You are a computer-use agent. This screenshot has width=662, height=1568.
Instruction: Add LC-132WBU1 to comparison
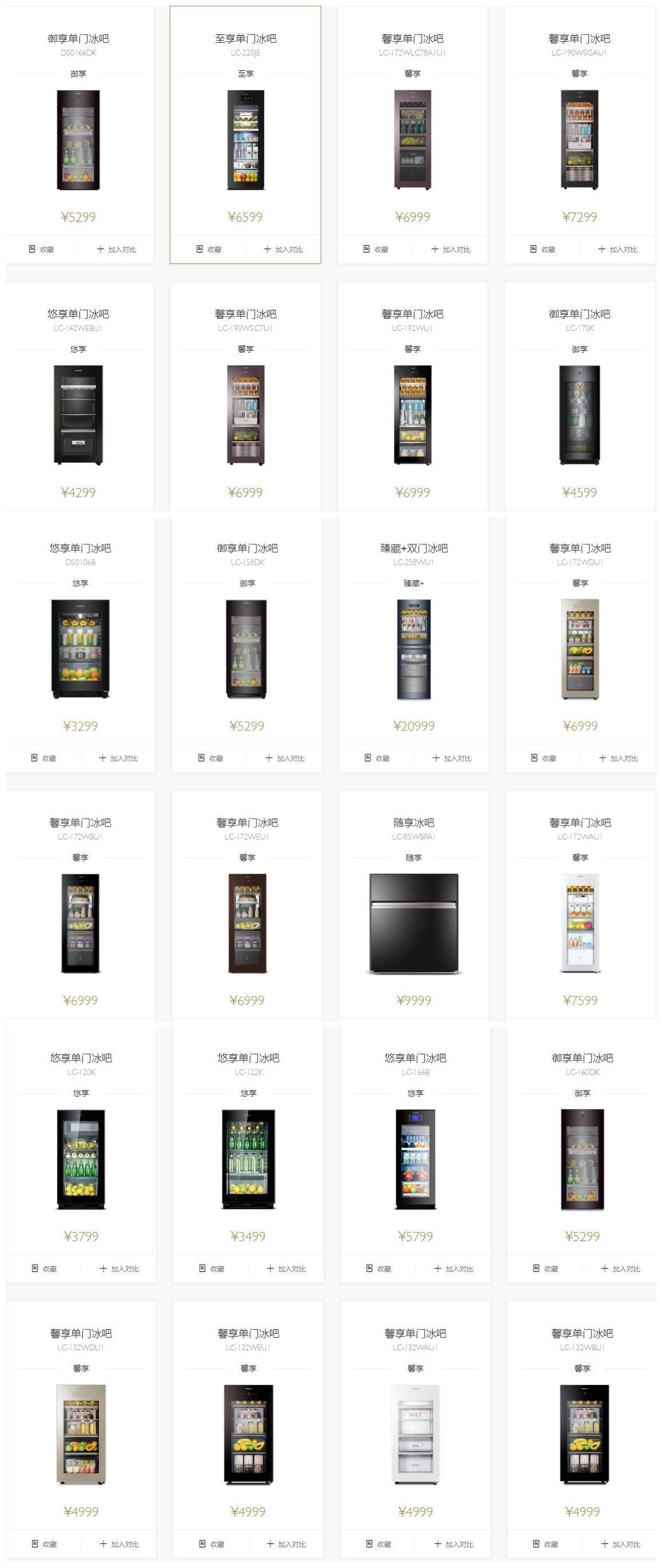[621, 1544]
